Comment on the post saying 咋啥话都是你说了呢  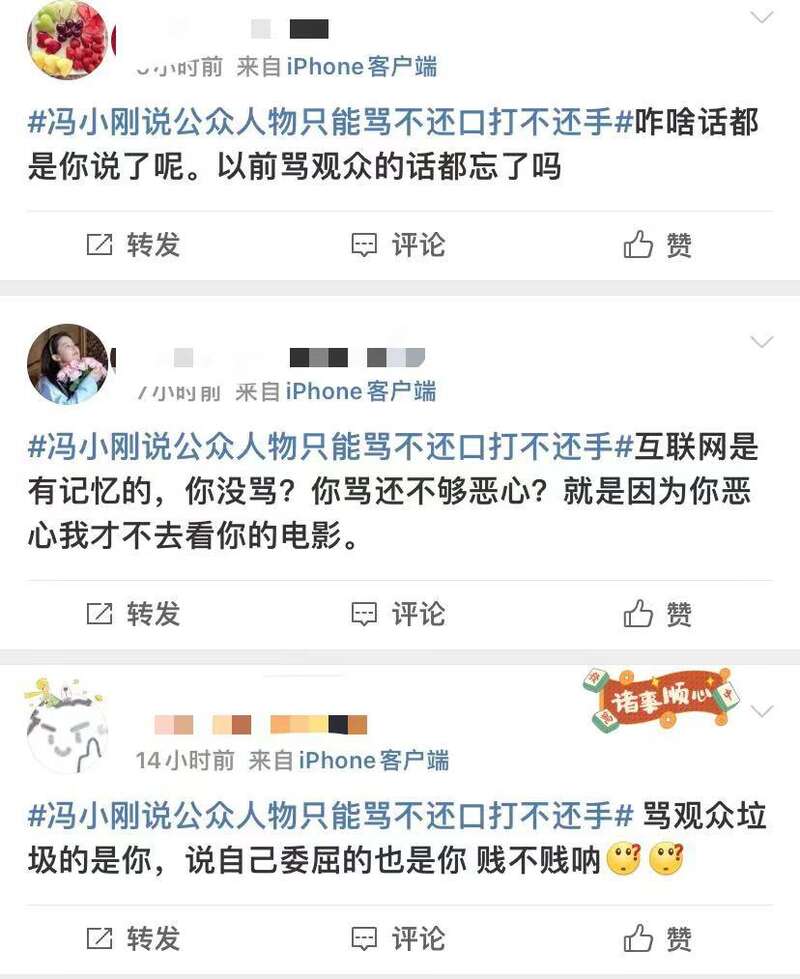(398, 245)
